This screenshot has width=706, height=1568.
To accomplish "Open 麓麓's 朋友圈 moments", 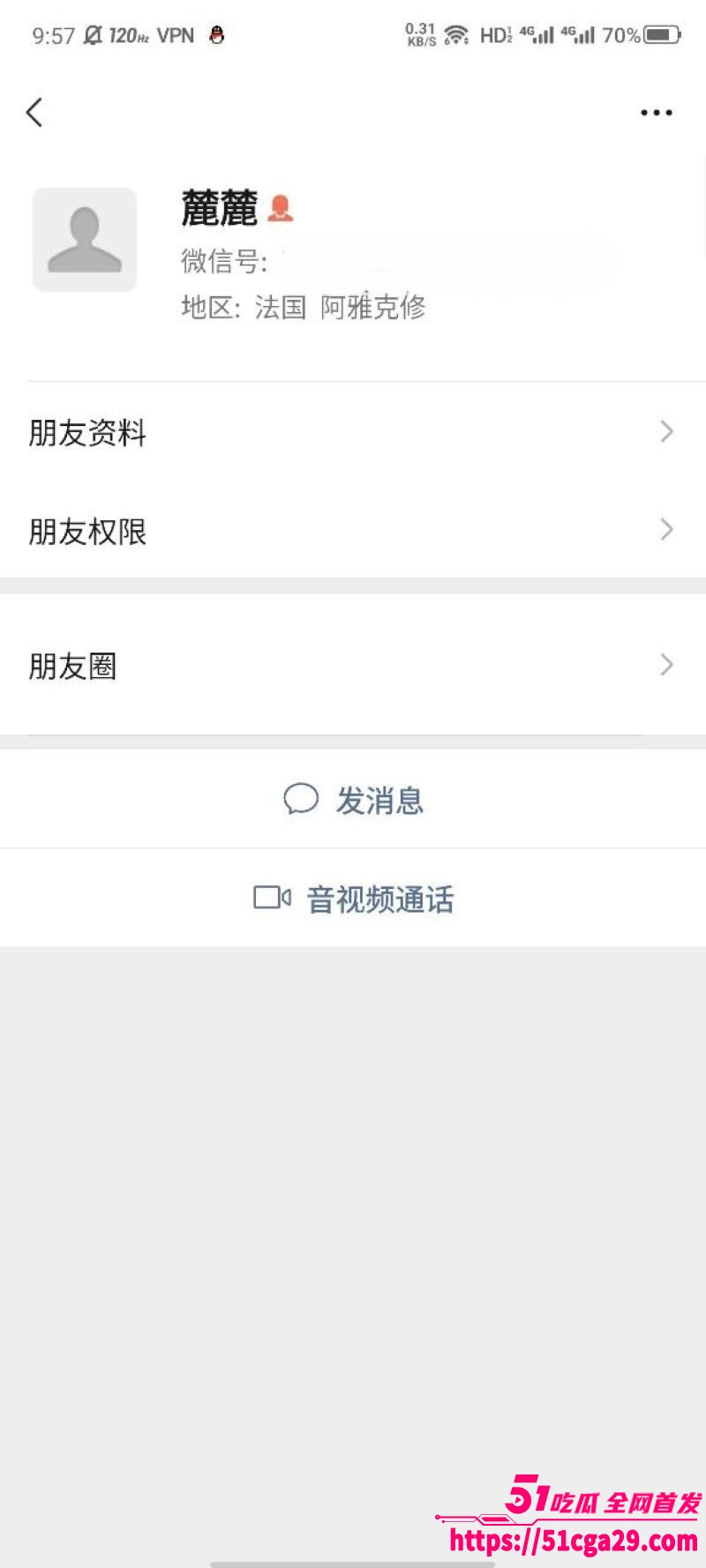I will point(353,666).
